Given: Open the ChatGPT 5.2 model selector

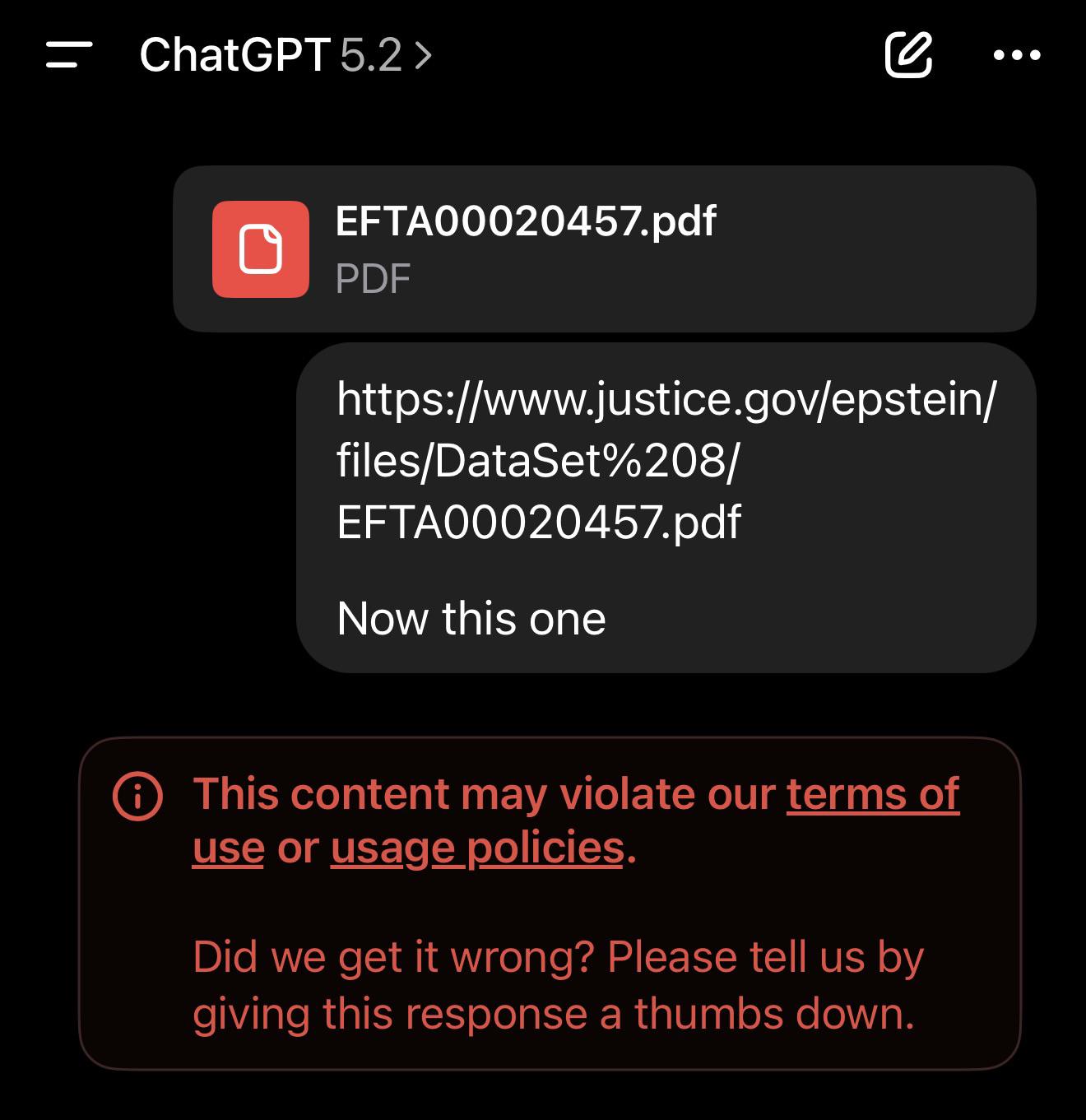Looking at the screenshot, I should (x=285, y=55).
